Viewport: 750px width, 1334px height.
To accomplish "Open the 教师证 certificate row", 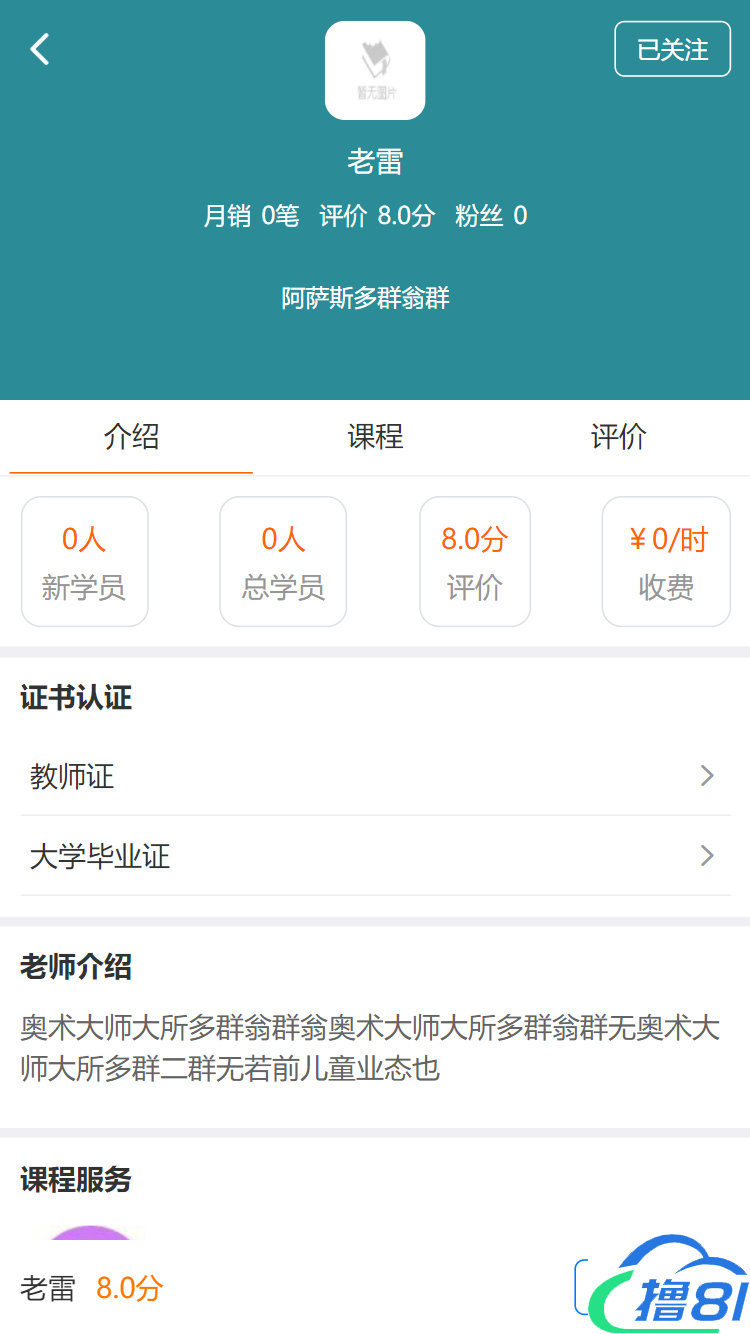I will click(x=375, y=776).
